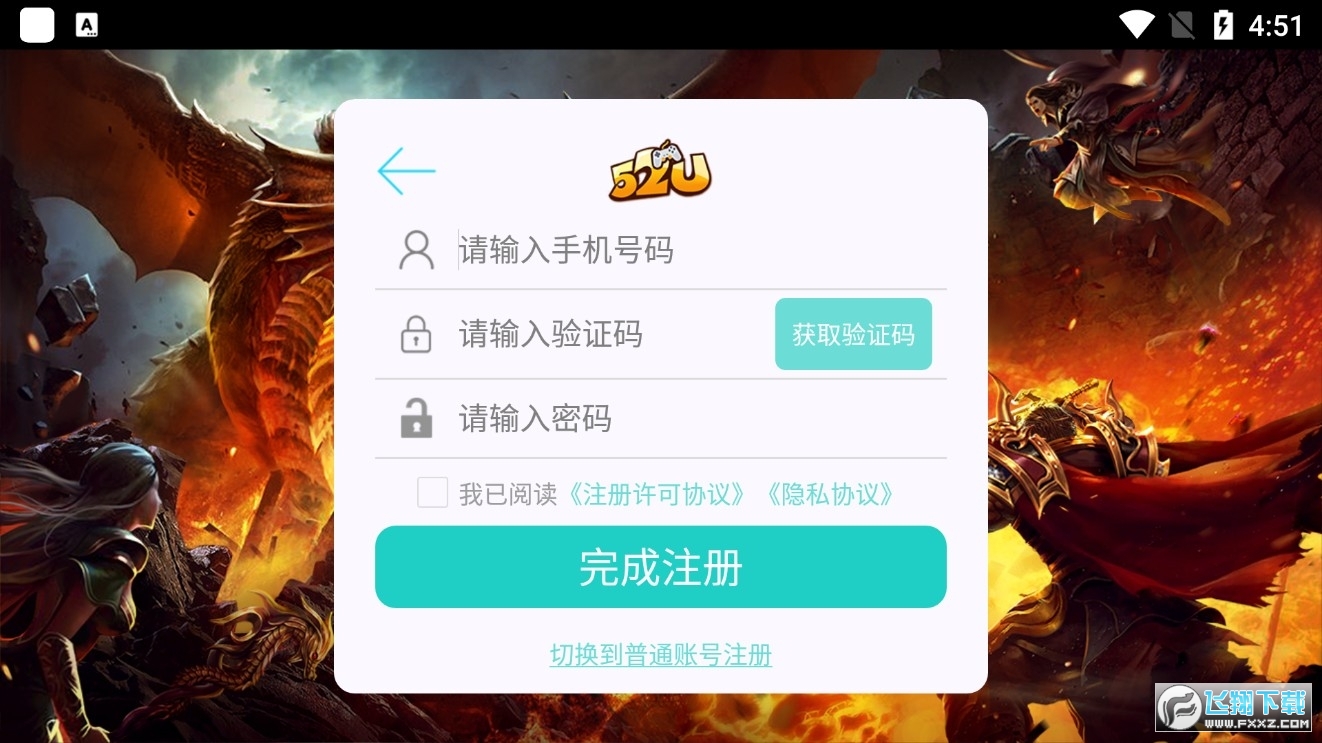Open the 注册许可协议 link
The width and height of the screenshot is (1322, 743).
(x=656, y=494)
